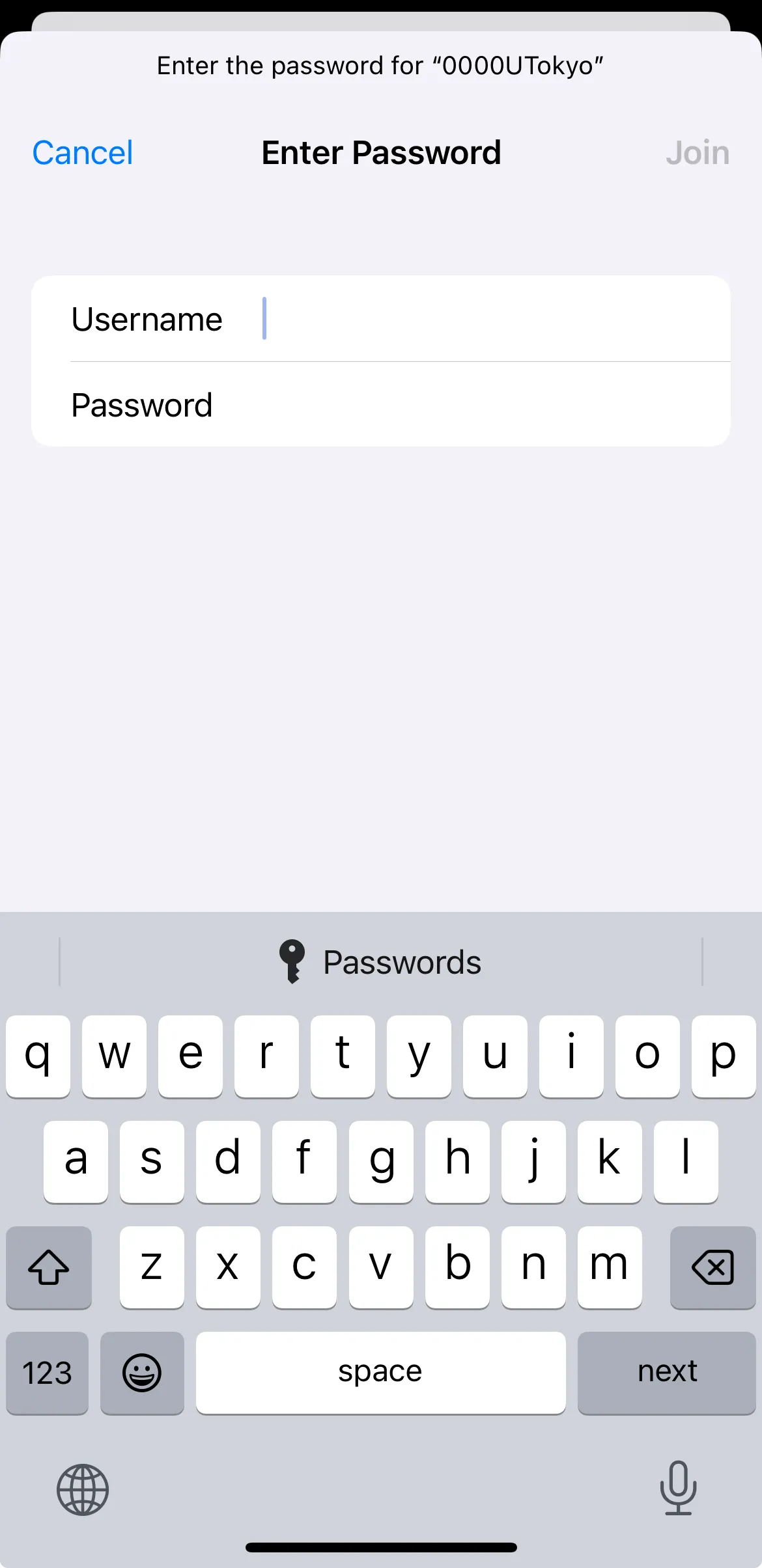Screen dimensions: 762x1568
Task: Switch keyboard to 123 numbers layout
Action: pos(47,1372)
